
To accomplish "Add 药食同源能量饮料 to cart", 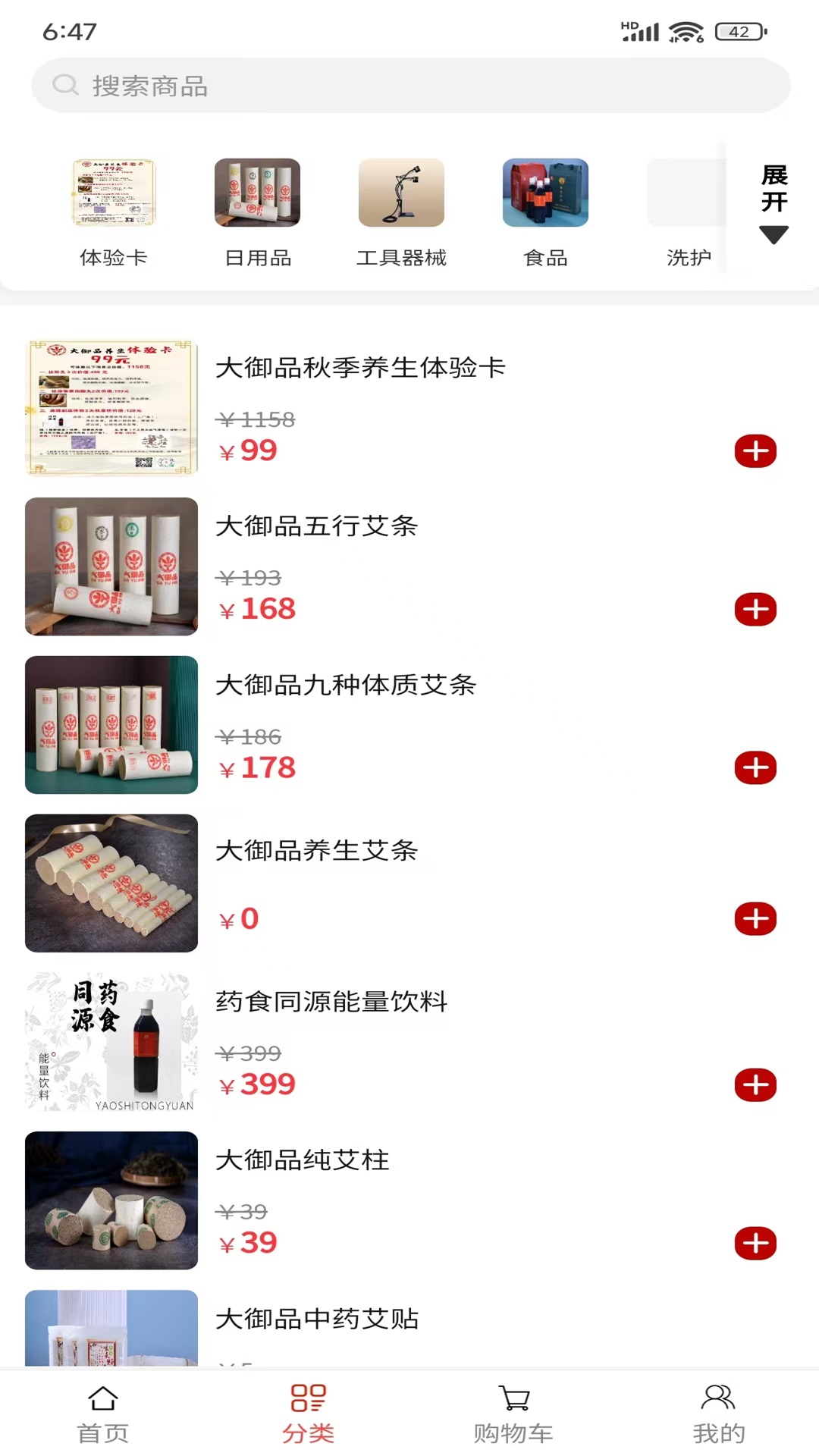I will coord(755,1085).
